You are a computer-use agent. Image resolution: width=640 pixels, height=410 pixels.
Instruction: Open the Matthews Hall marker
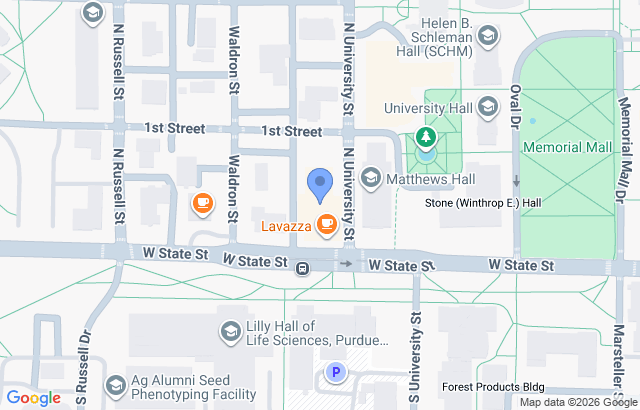(371, 178)
